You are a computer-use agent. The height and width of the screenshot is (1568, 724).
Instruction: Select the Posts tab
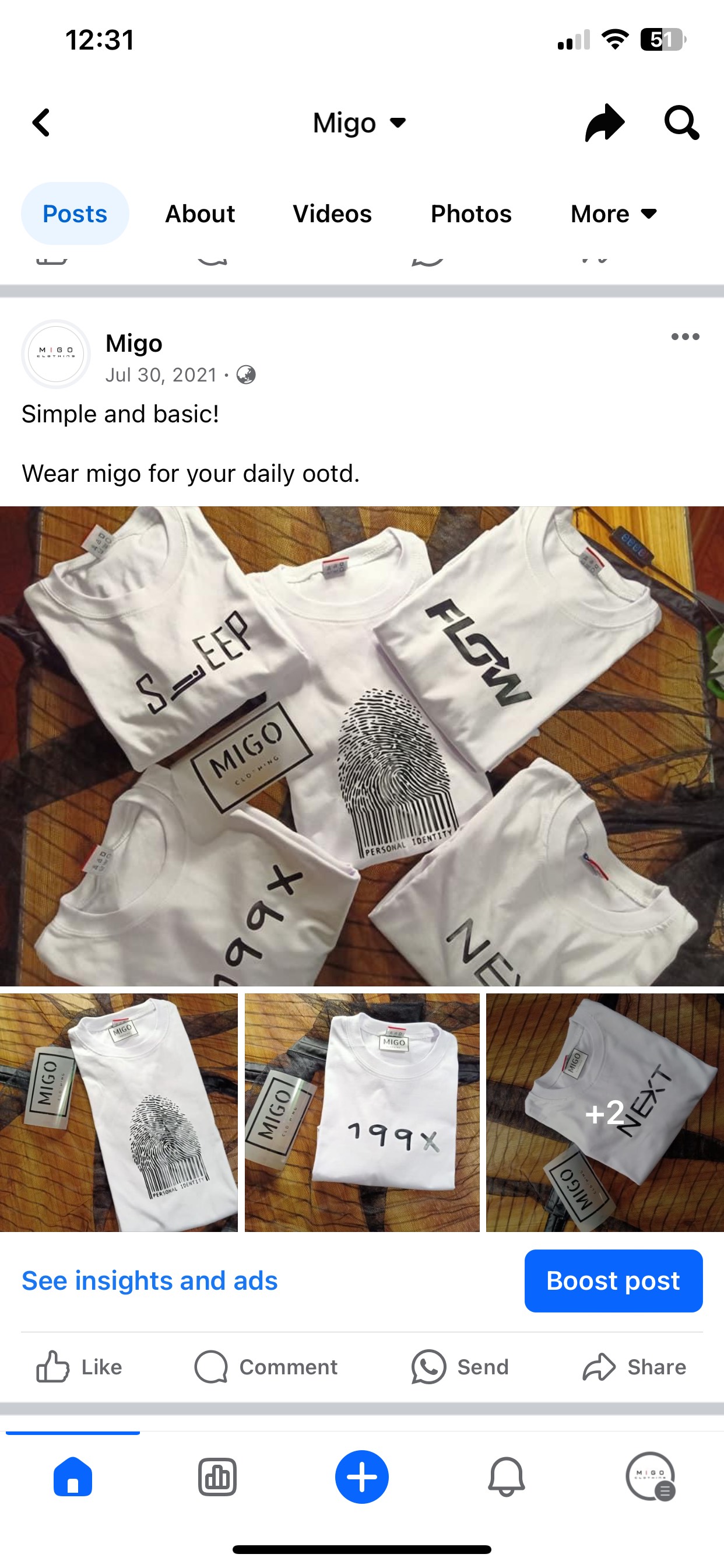75,213
